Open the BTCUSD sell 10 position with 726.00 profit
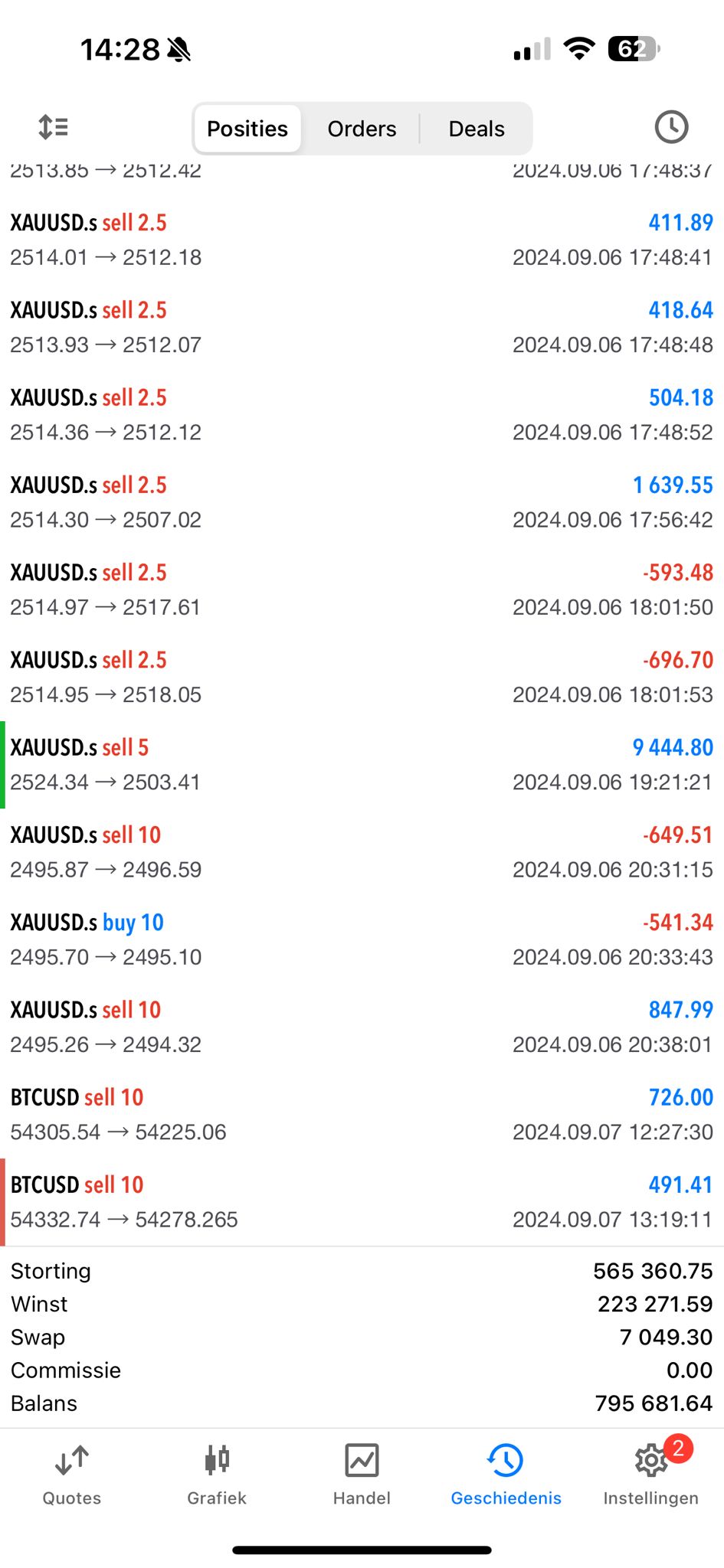Screen dimensions: 724x1568 (x=362, y=1114)
